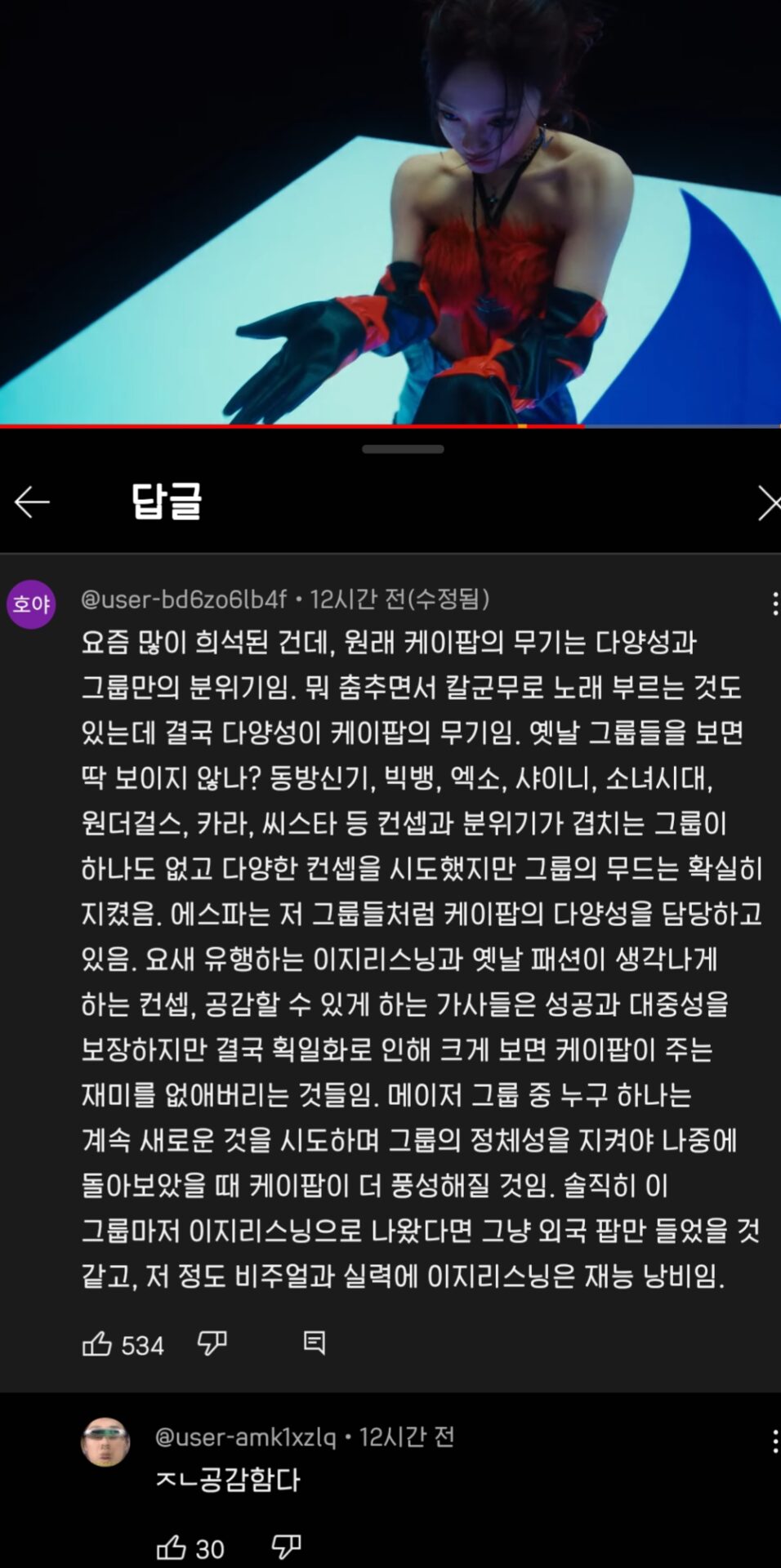Image resolution: width=781 pixels, height=1568 pixels.
Task: Open @user-amk1xzlq channel from username
Action: (x=245, y=1437)
